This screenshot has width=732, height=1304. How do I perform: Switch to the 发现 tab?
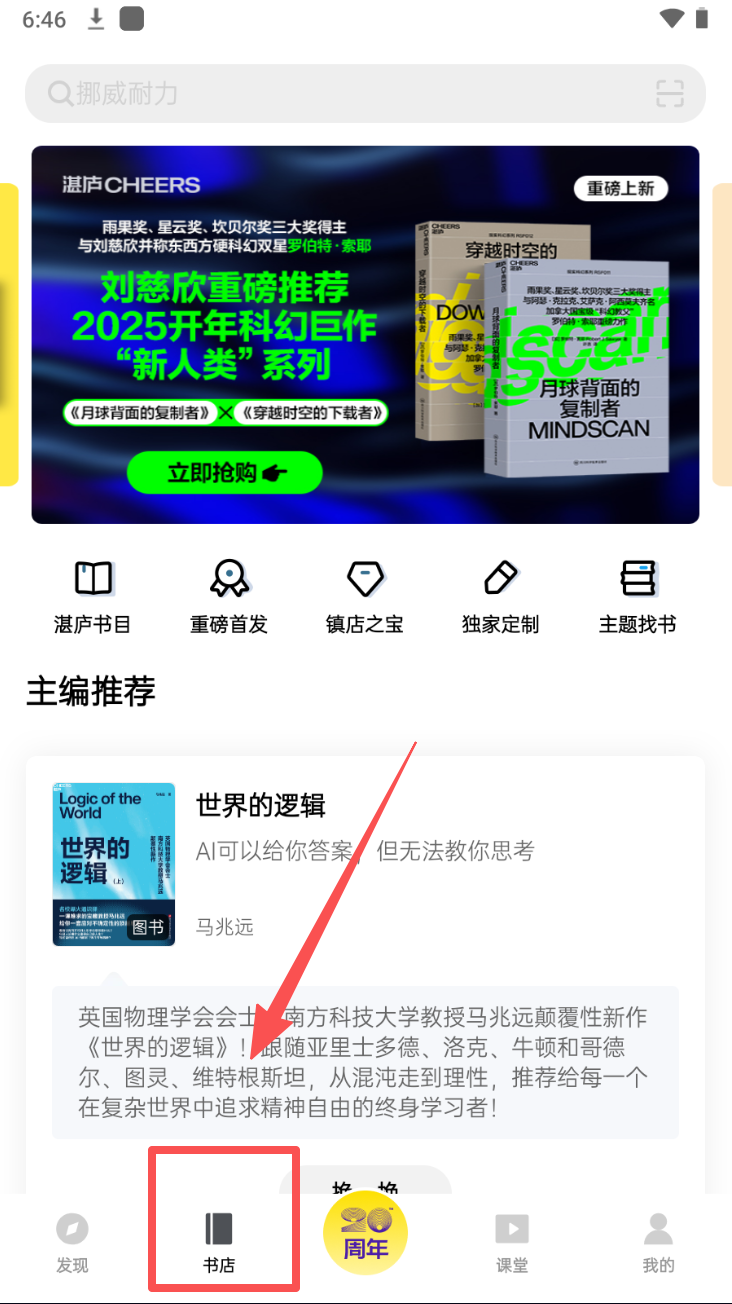72,1243
